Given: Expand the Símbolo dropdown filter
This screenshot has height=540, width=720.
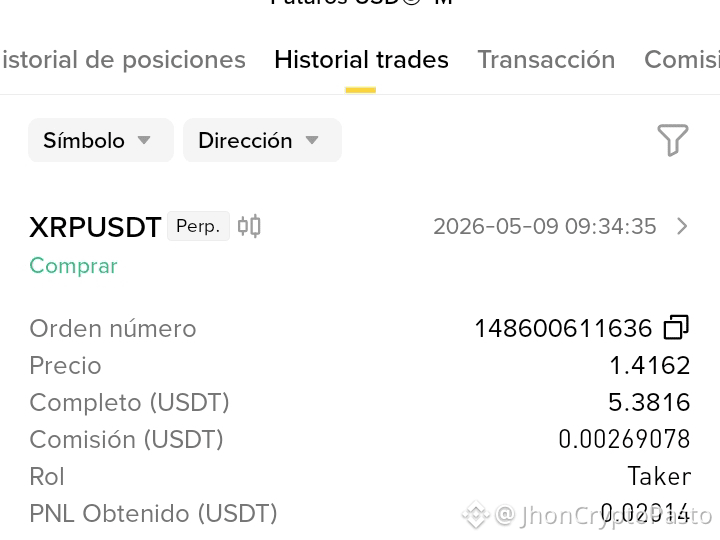Looking at the screenshot, I should tap(101, 140).
